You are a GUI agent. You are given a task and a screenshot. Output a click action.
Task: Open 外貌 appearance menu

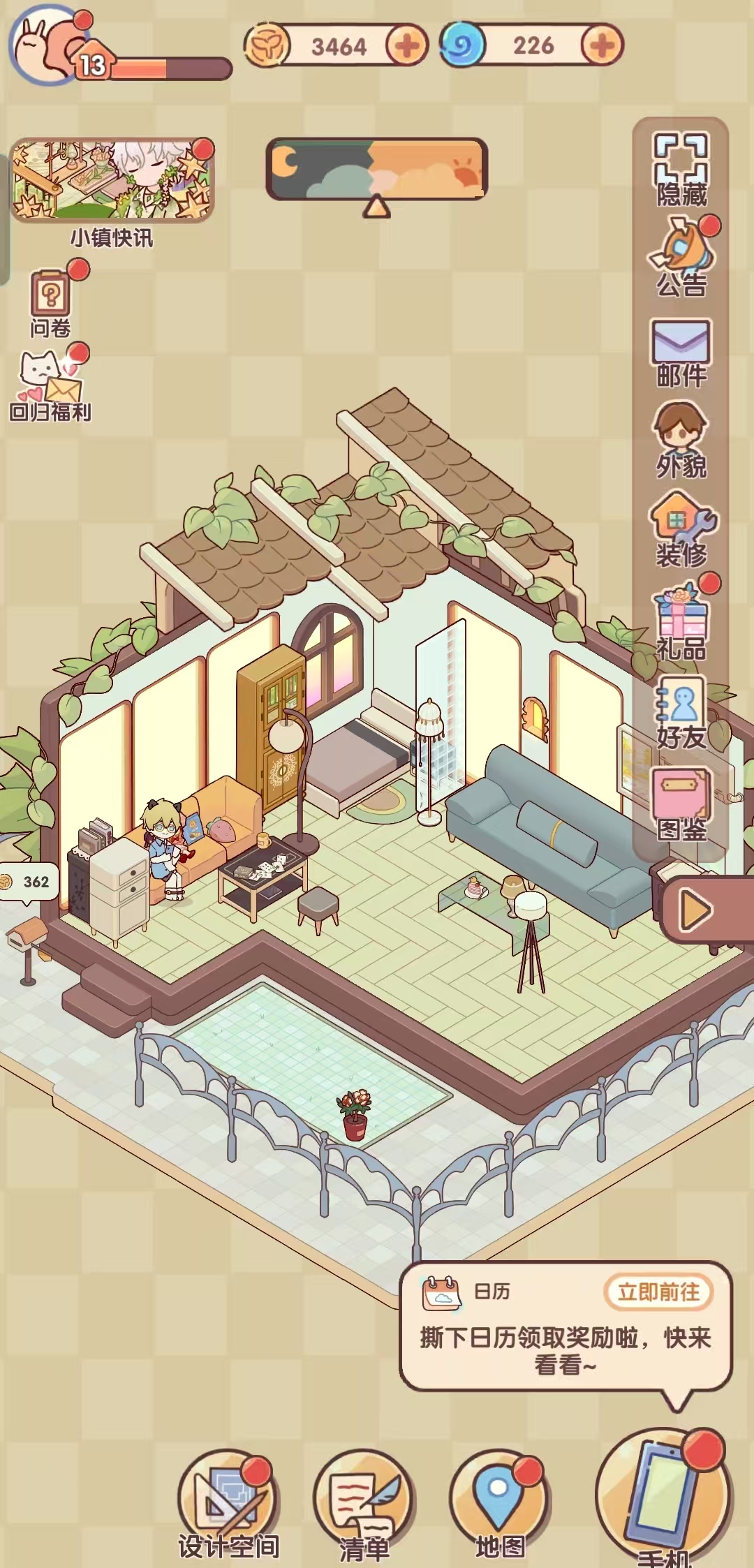coord(681,440)
